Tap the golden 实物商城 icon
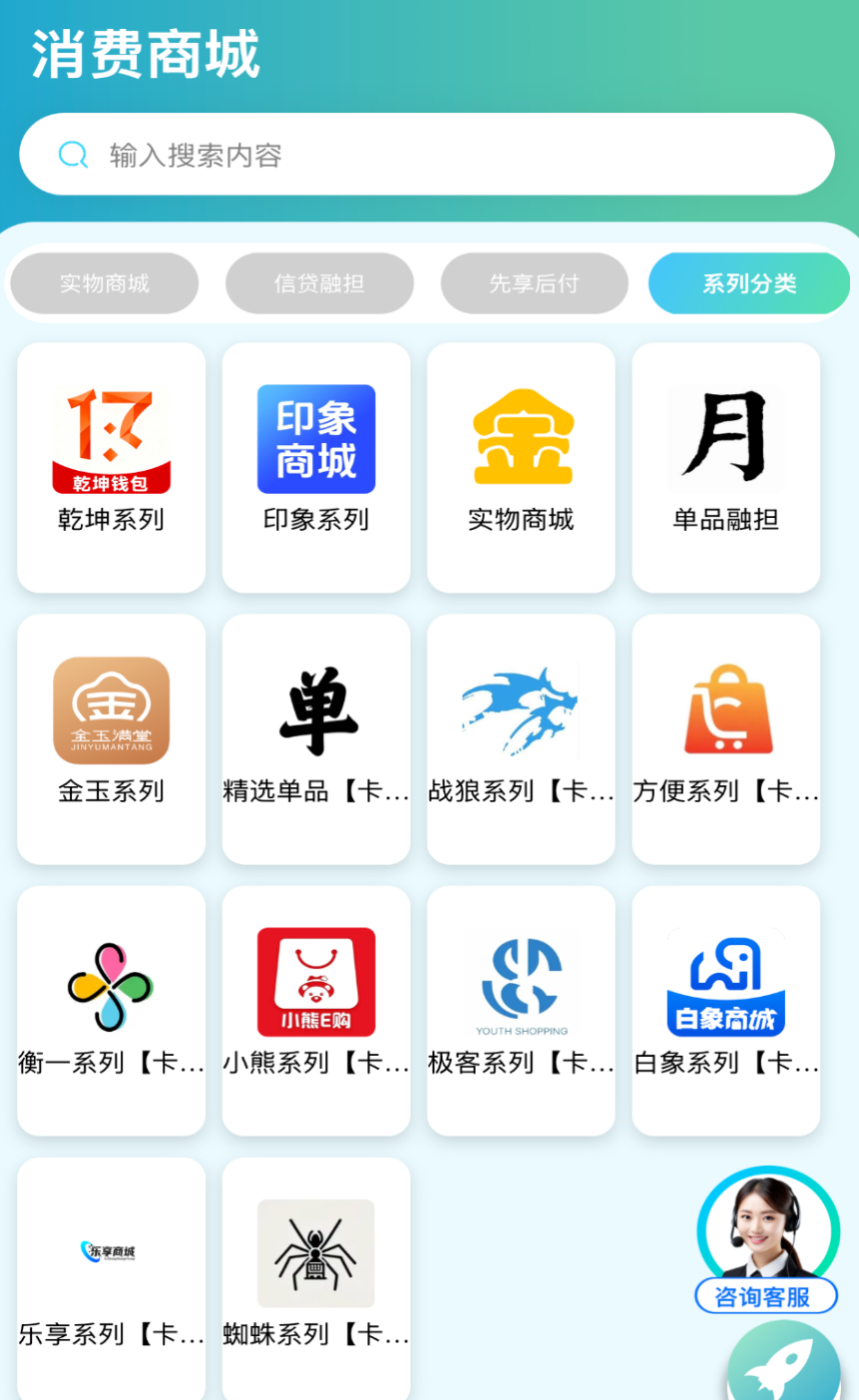859x1400 pixels. 521,438
